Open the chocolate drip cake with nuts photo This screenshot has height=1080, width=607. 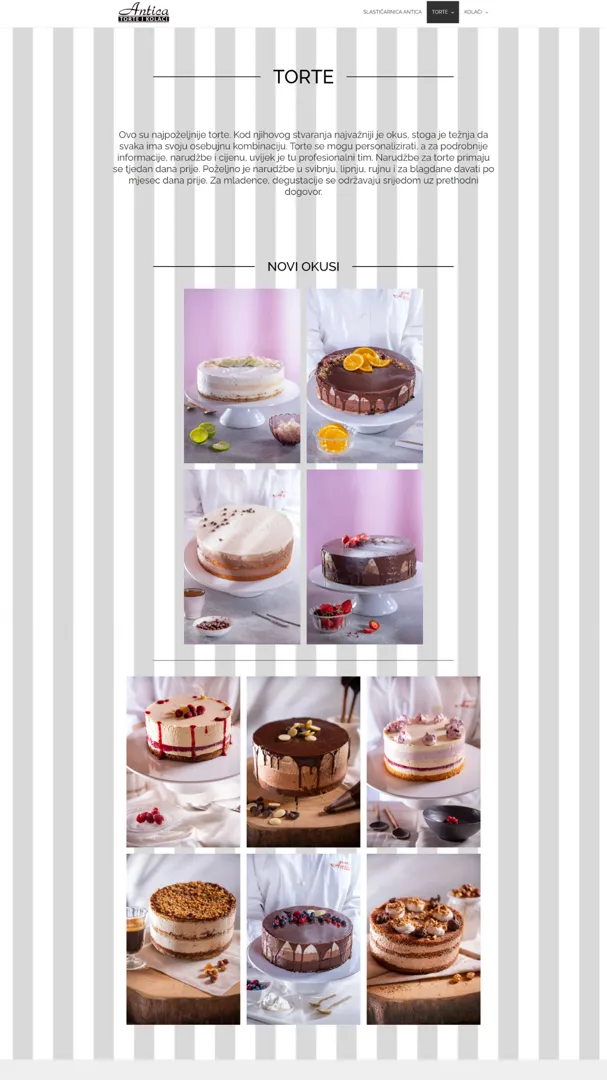pyautogui.click(x=303, y=762)
